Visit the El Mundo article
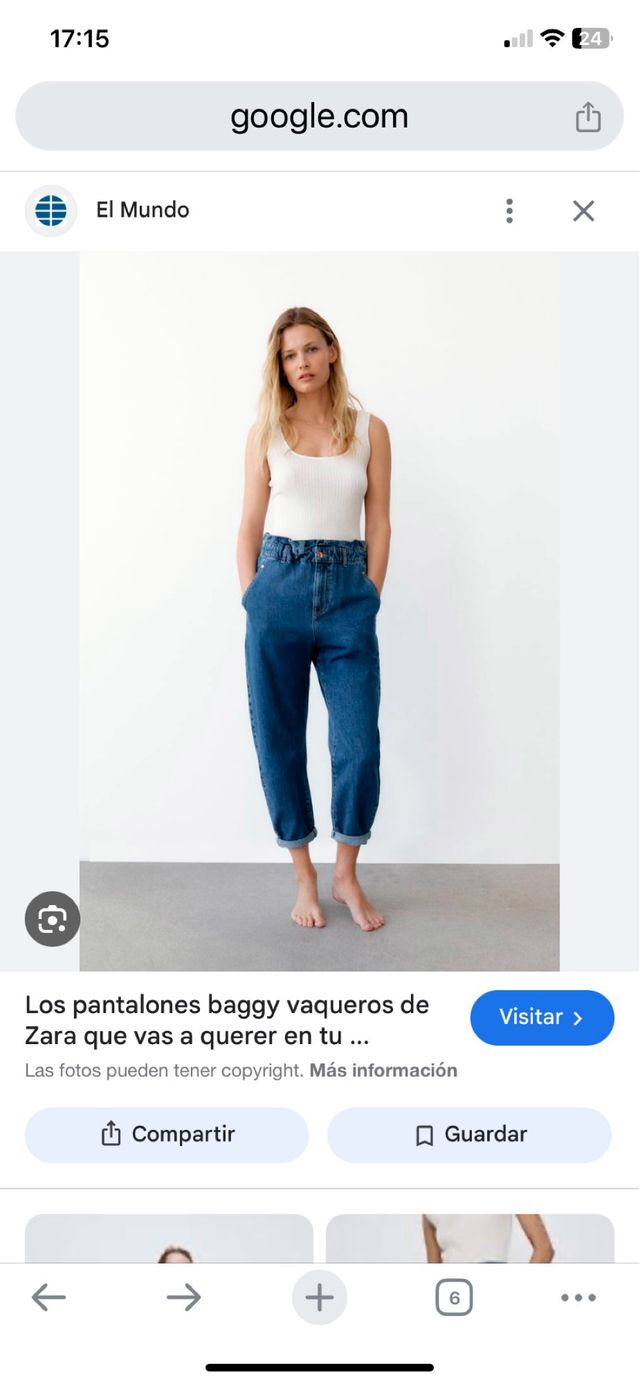640x1384 pixels. (x=541, y=1018)
